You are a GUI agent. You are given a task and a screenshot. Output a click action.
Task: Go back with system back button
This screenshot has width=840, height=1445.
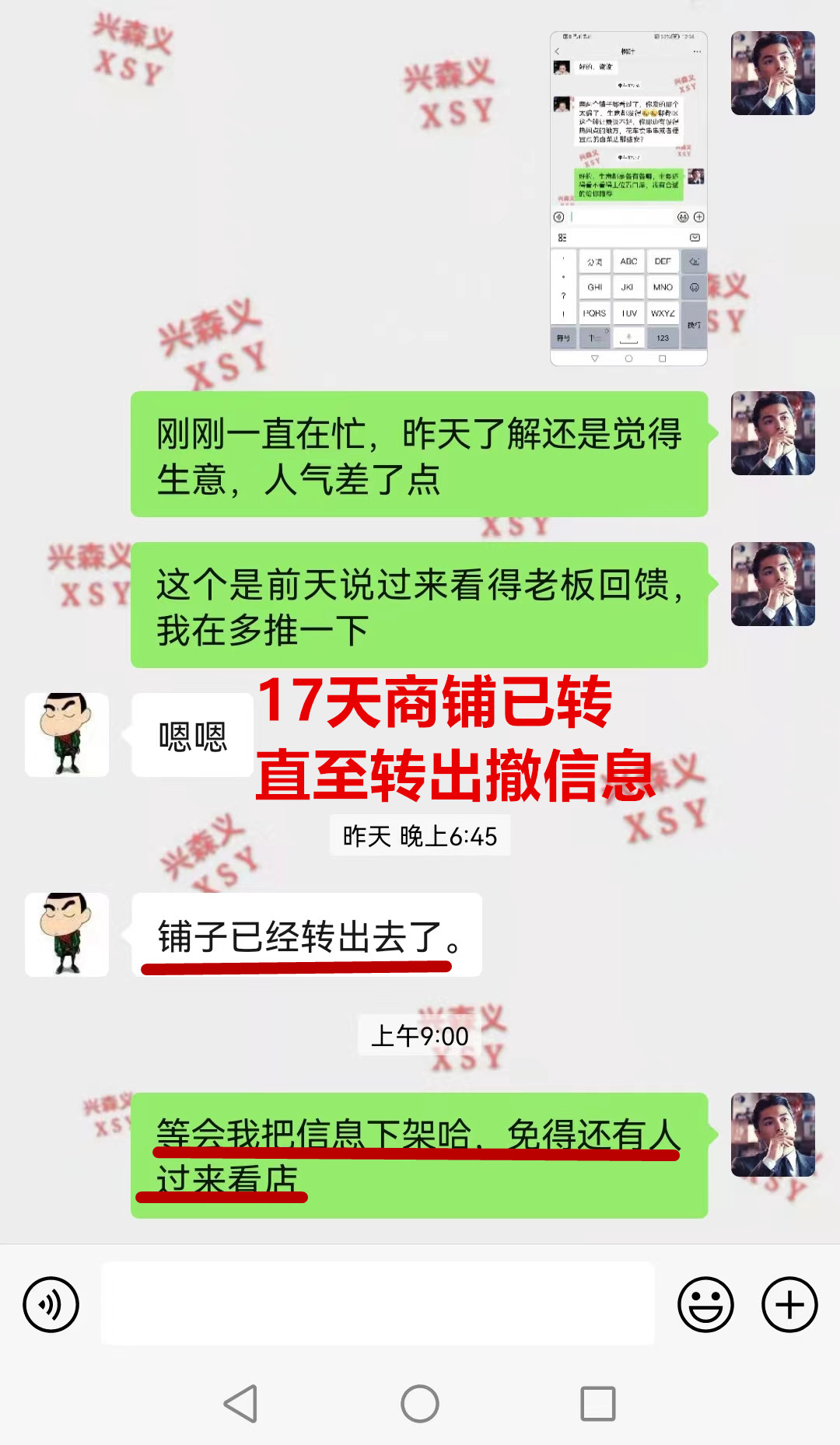coord(240,1404)
